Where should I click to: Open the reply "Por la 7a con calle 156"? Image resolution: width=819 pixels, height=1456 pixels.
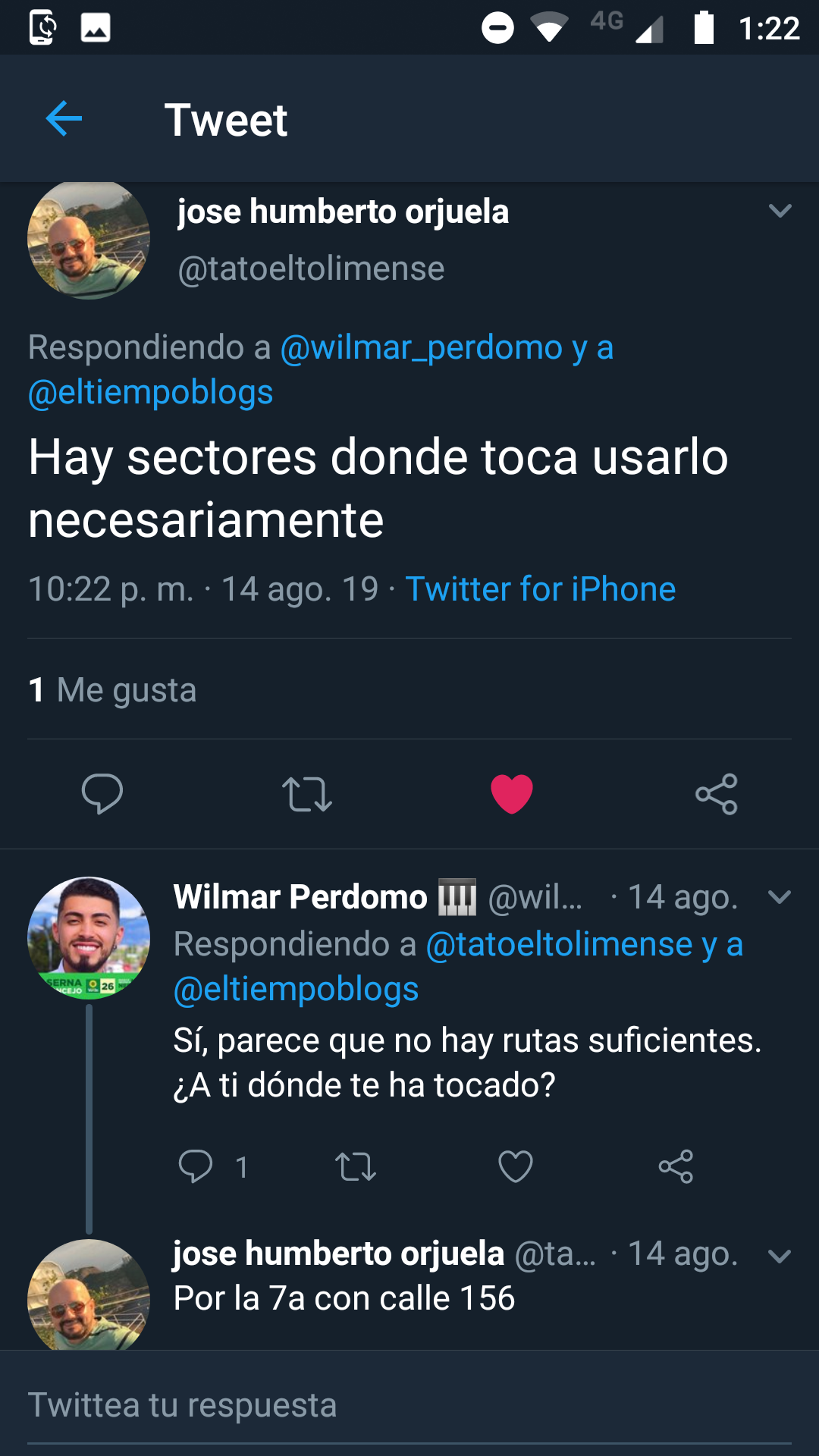pos(344,1298)
